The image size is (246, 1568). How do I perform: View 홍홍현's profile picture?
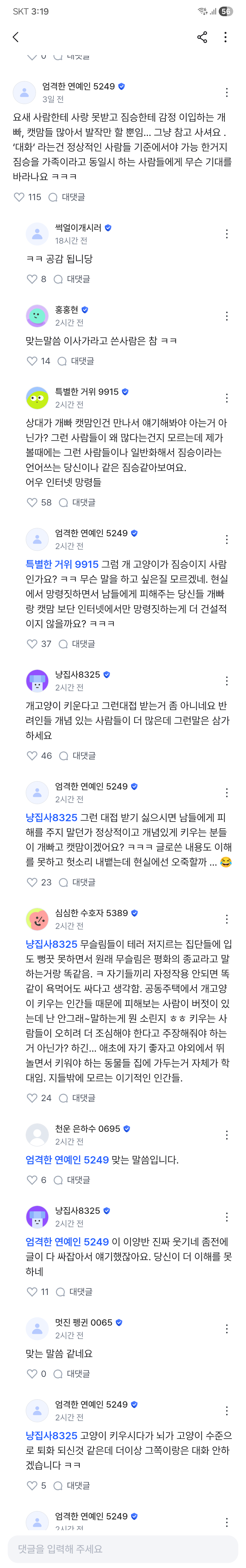coord(37,316)
